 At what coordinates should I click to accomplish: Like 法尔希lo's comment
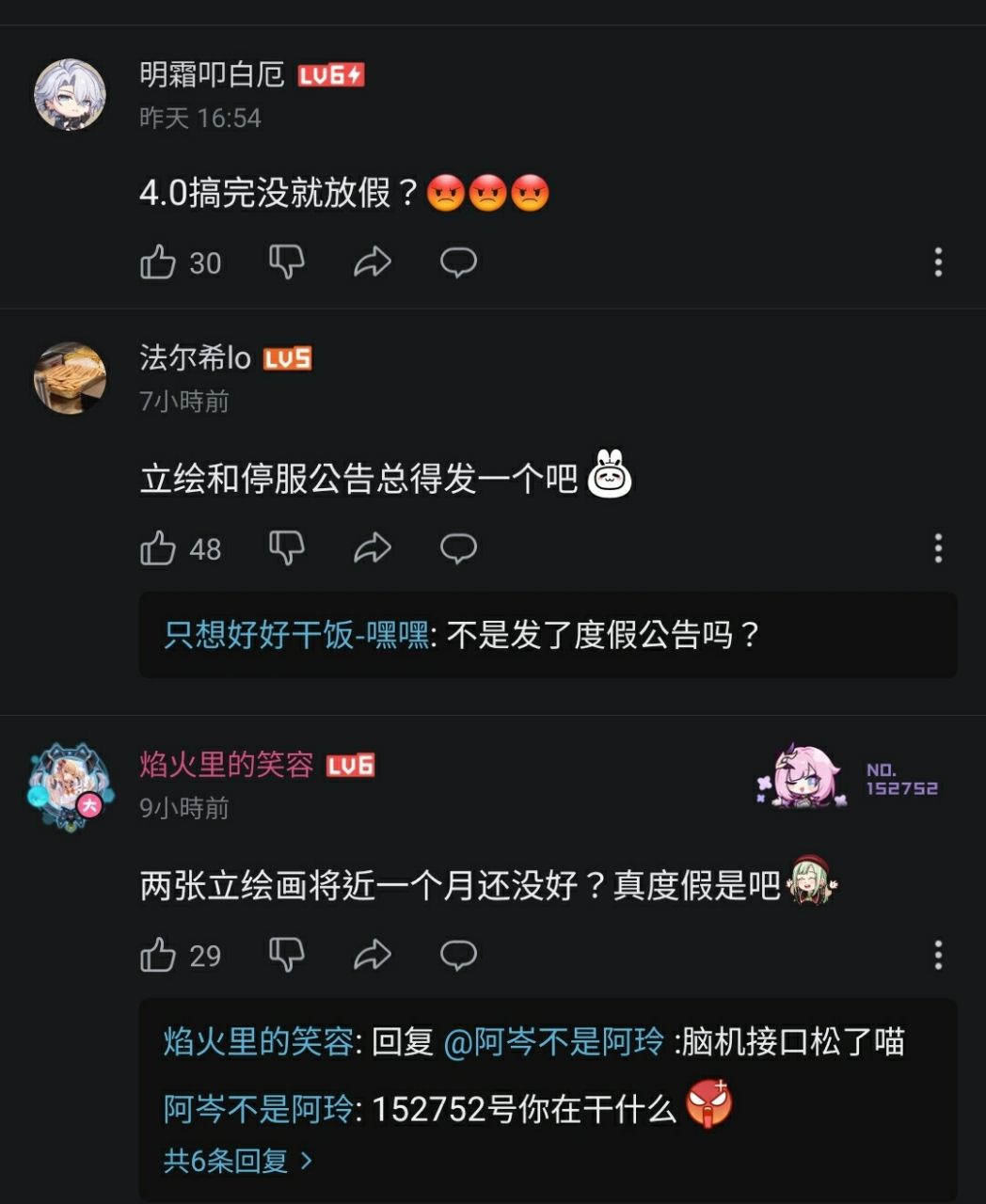[158, 548]
